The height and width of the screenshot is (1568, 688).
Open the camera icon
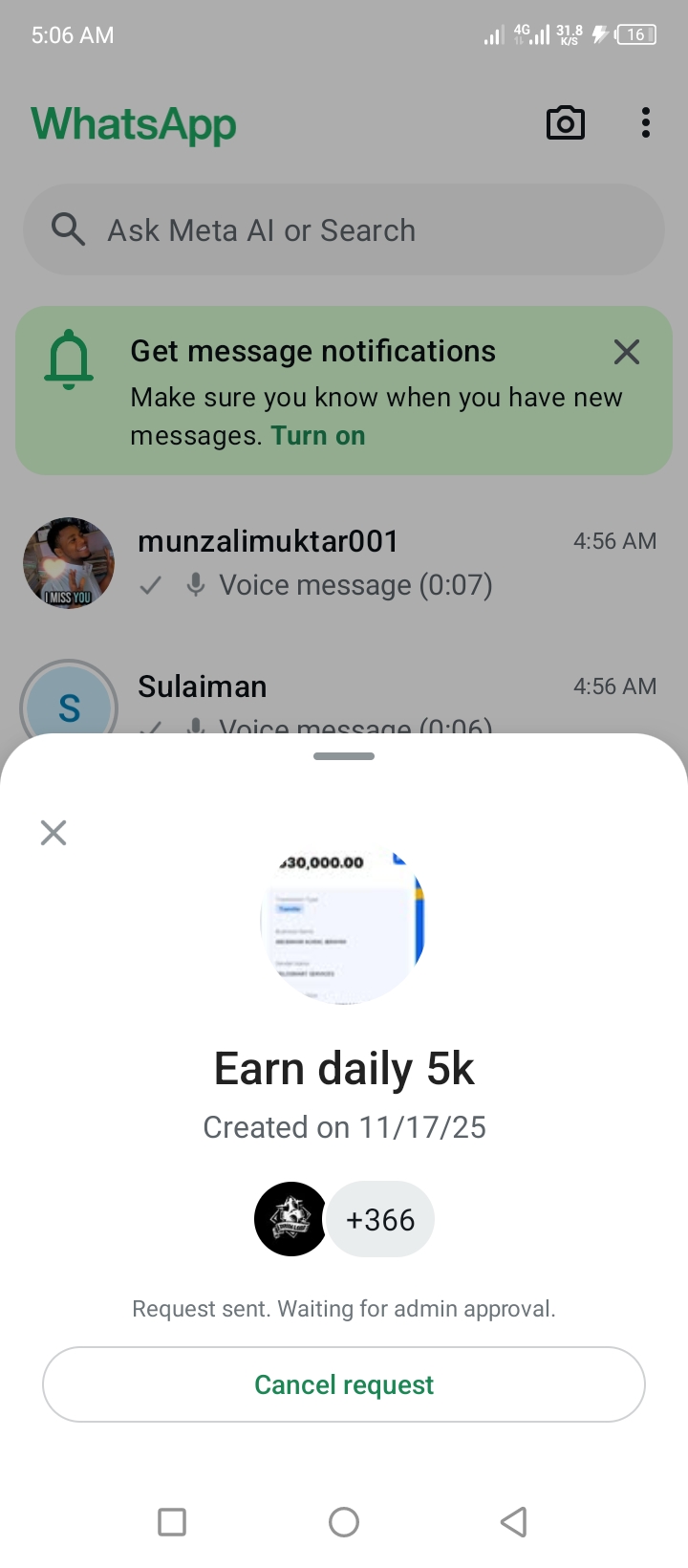[565, 123]
